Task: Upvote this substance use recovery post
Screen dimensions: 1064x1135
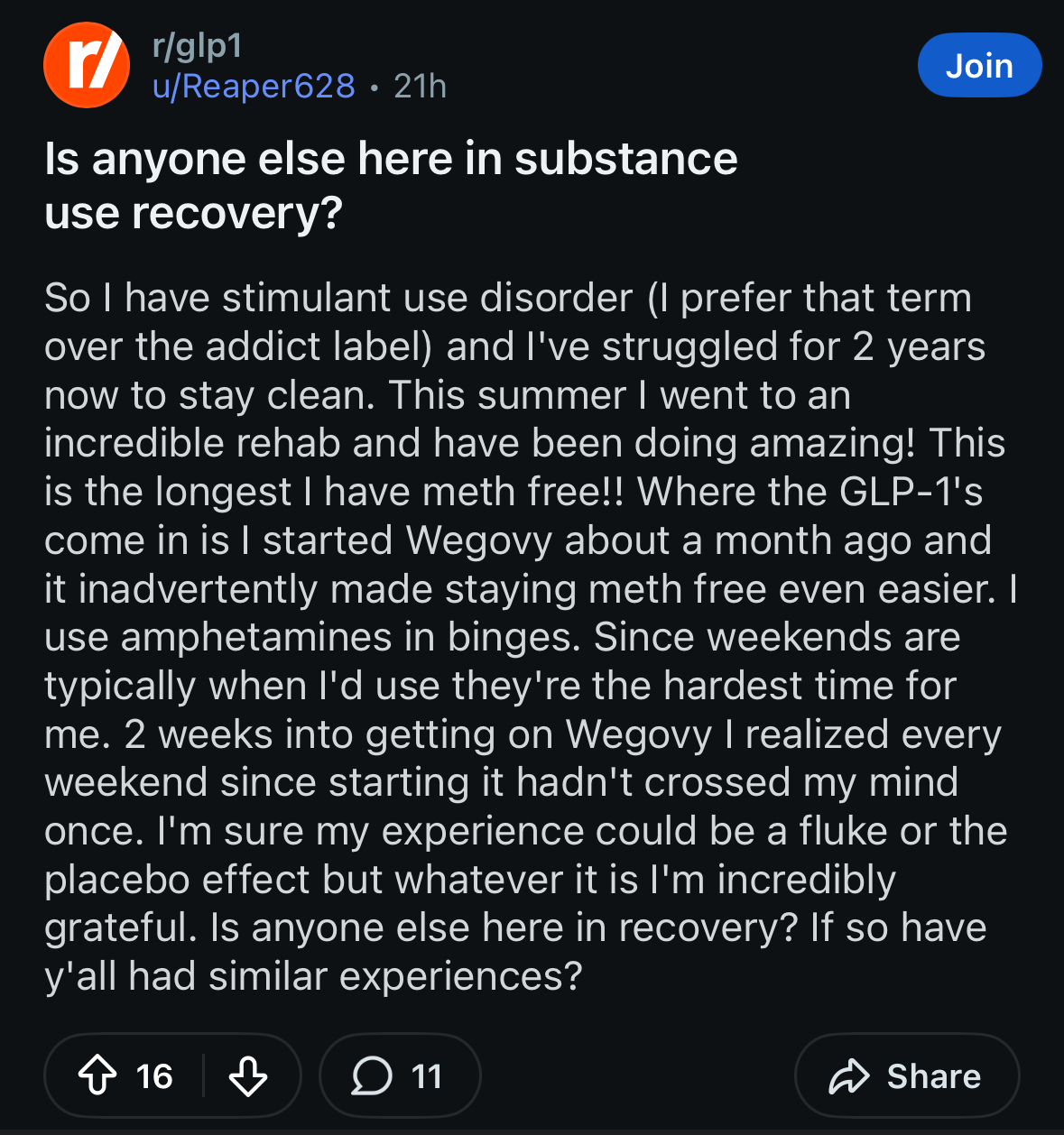Action: (97, 1075)
